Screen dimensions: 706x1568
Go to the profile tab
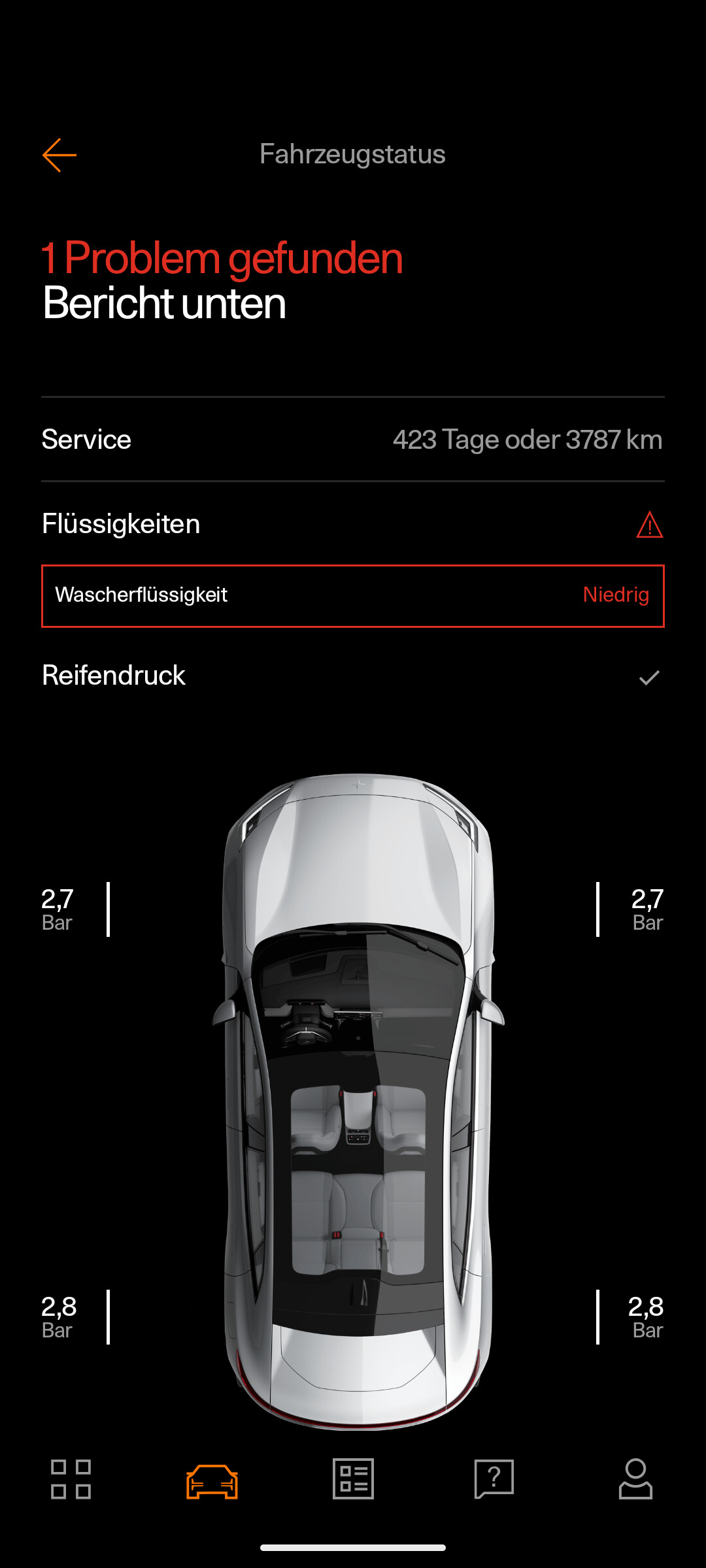(x=635, y=1479)
